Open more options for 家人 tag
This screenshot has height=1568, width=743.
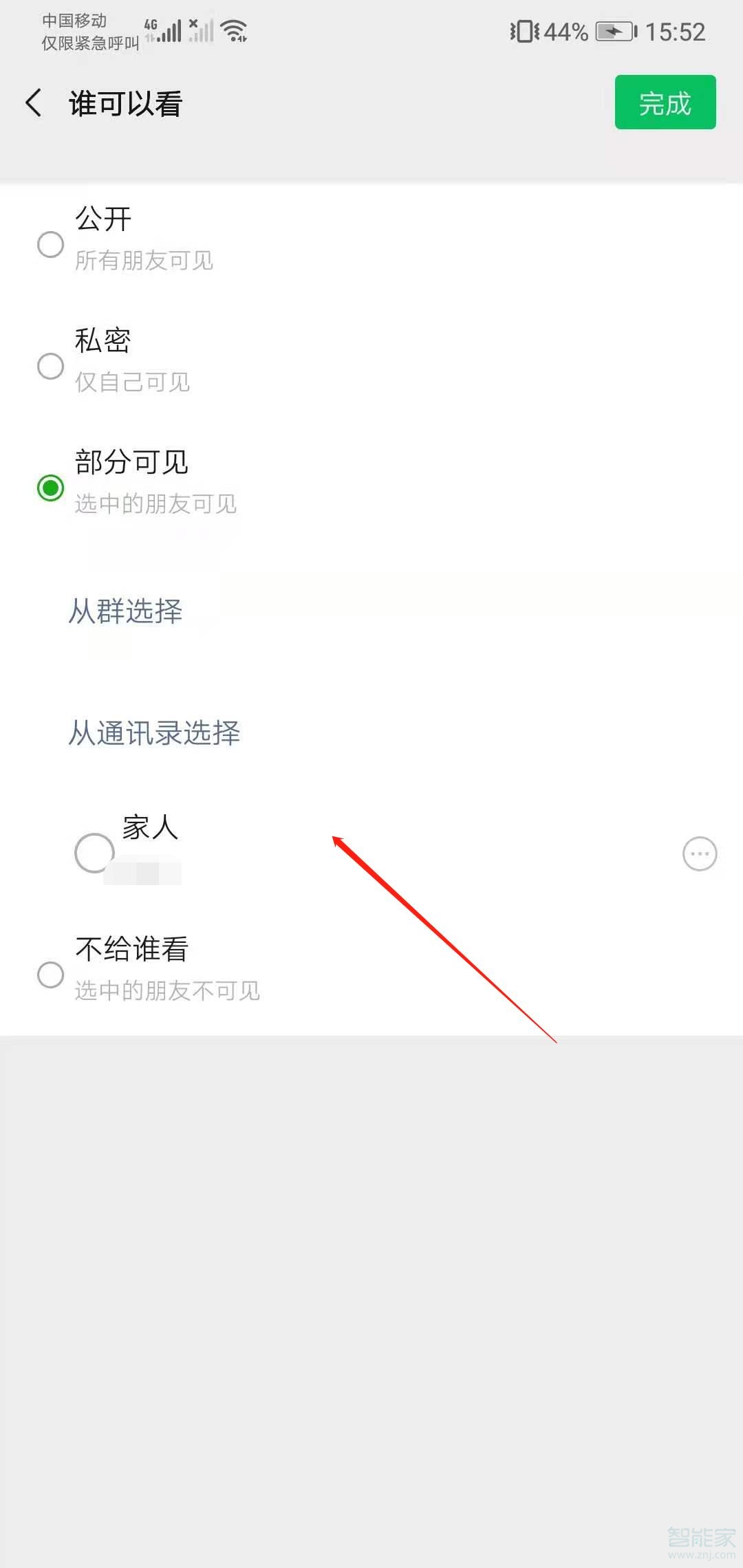coord(700,853)
